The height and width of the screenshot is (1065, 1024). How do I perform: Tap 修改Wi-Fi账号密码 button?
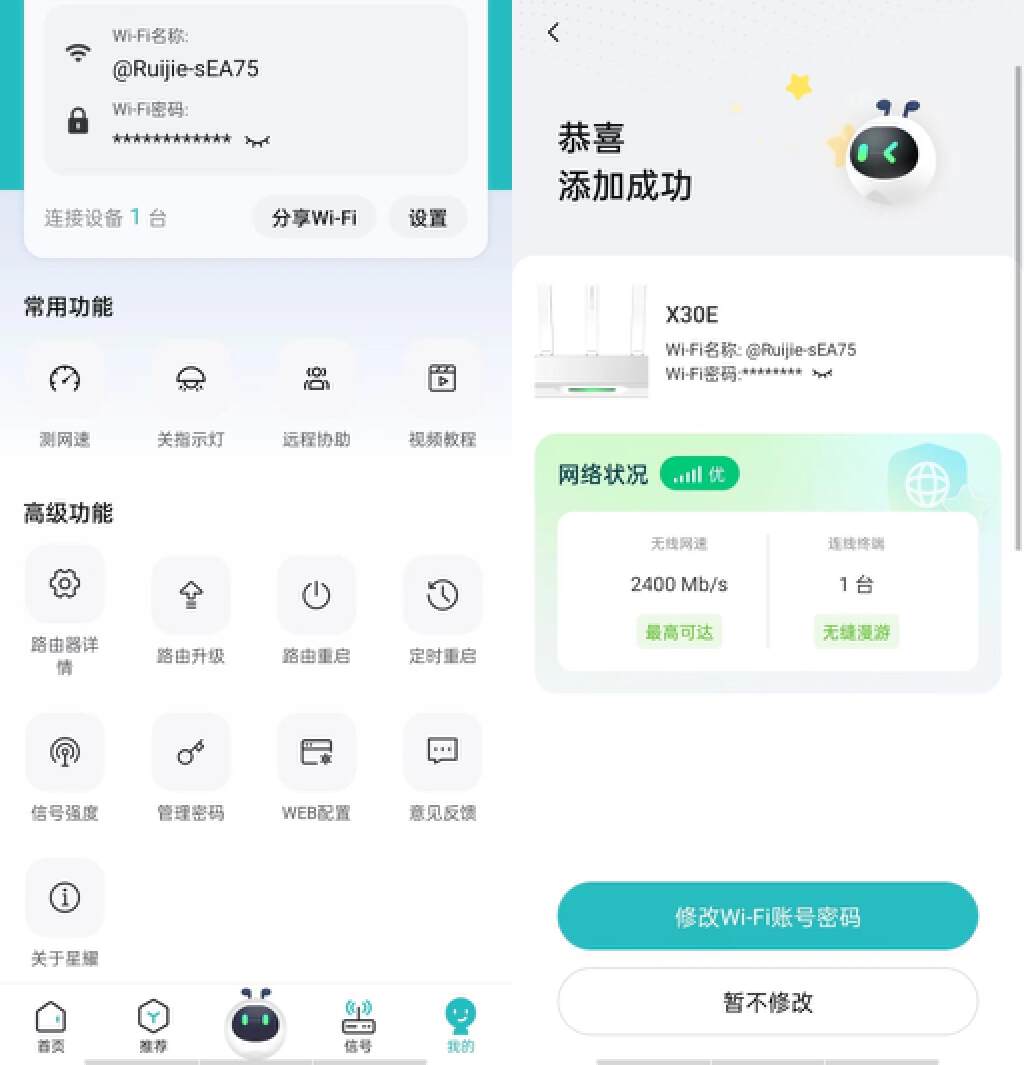pos(767,917)
